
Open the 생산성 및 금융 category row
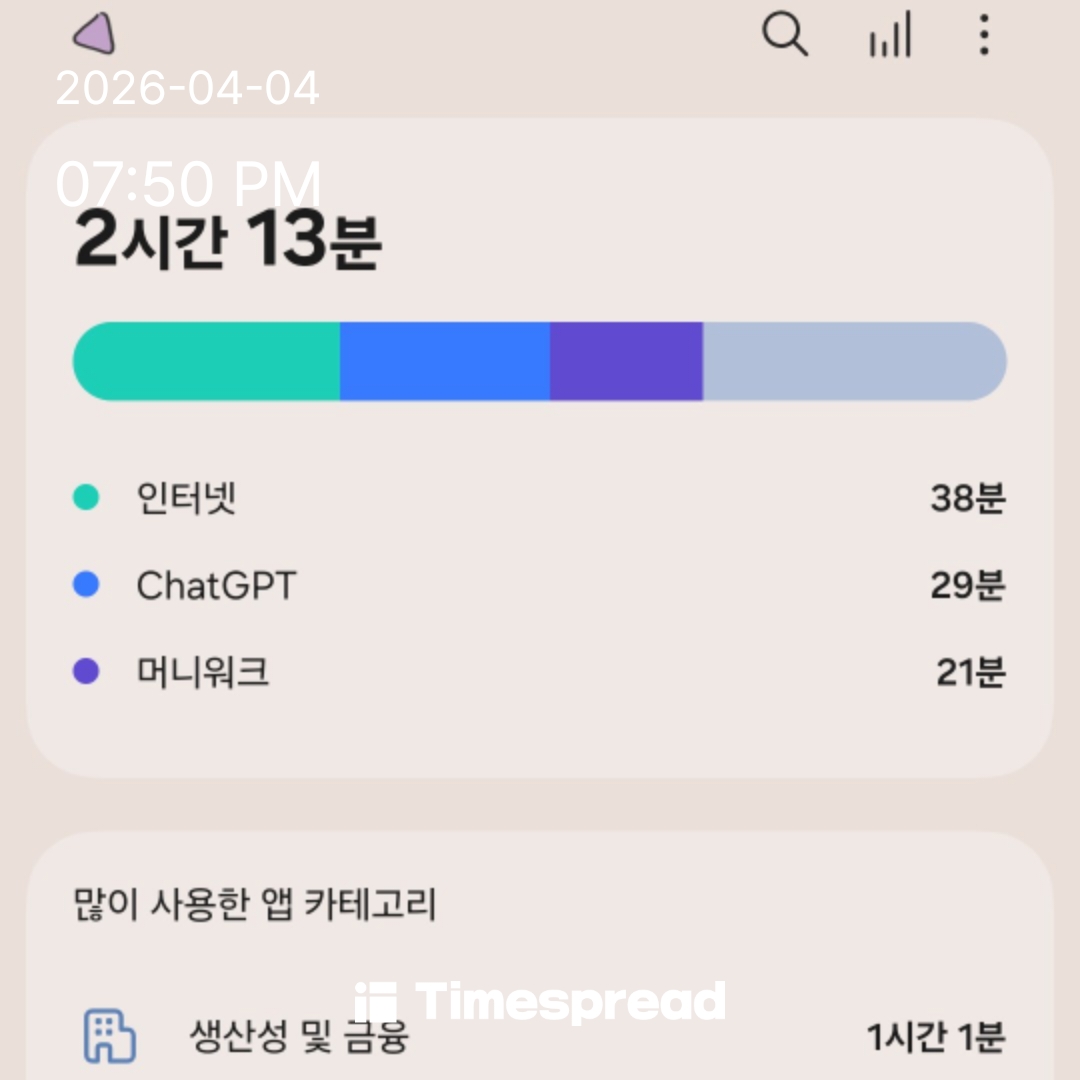point(540,1036)
